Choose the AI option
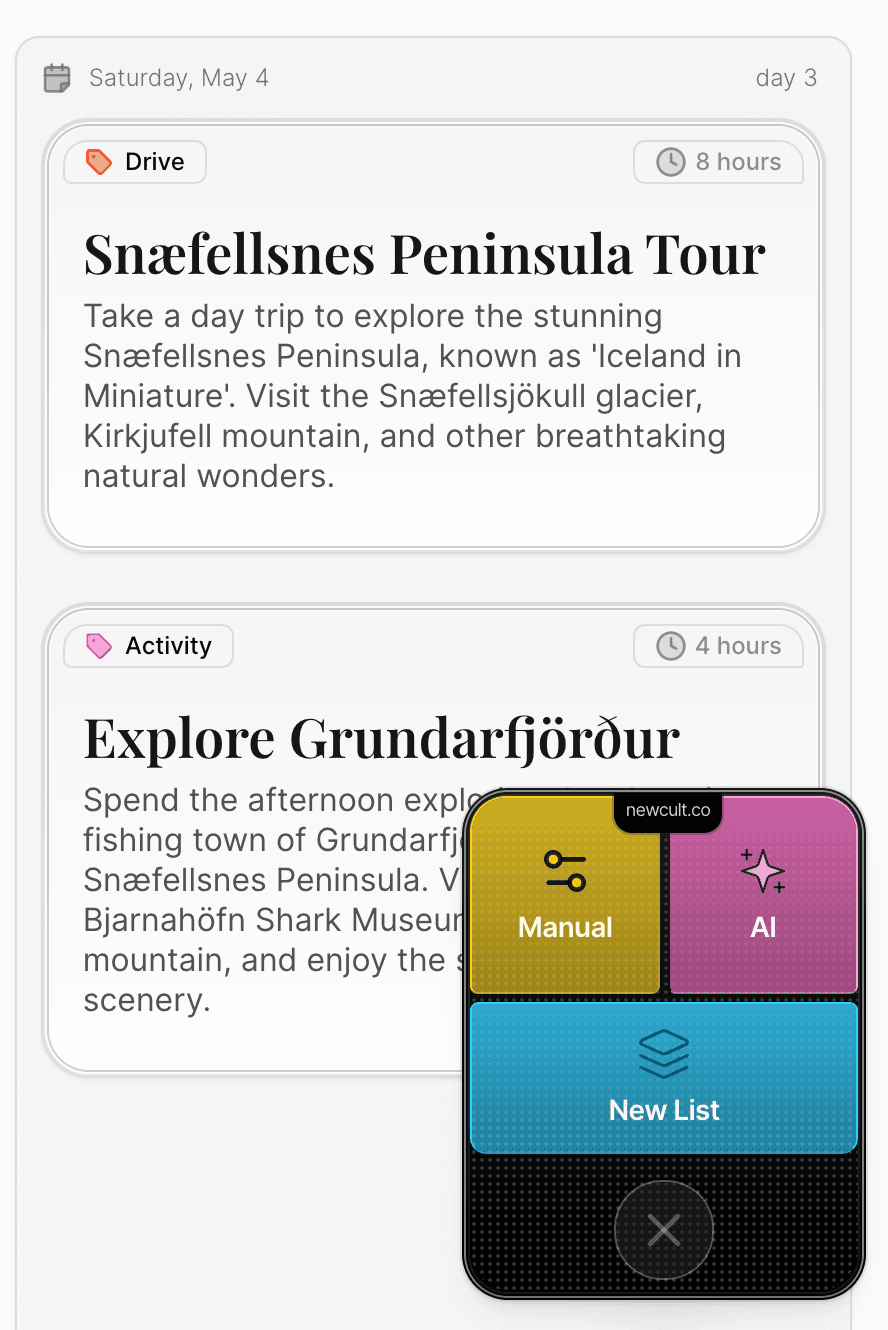Image resolution: width=888 pixels, height=1330 pixels. pos(763,895)
